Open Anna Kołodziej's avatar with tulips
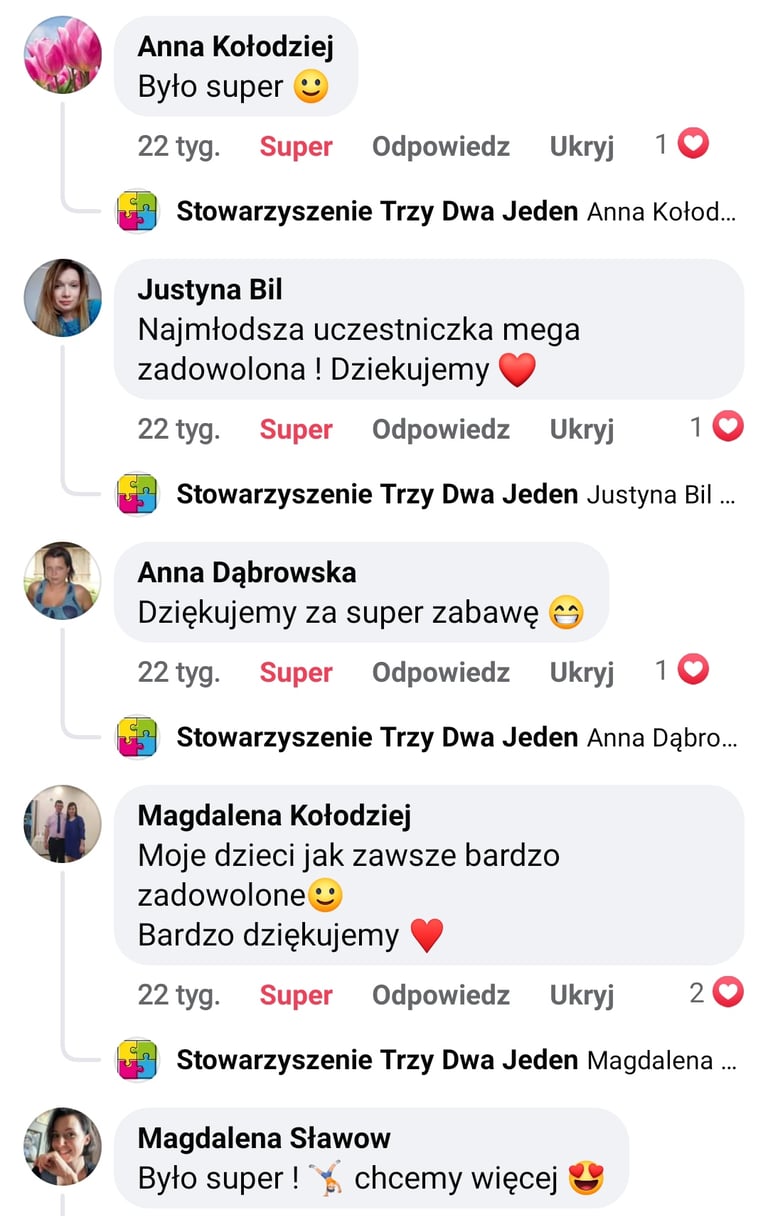 point(63,55)
